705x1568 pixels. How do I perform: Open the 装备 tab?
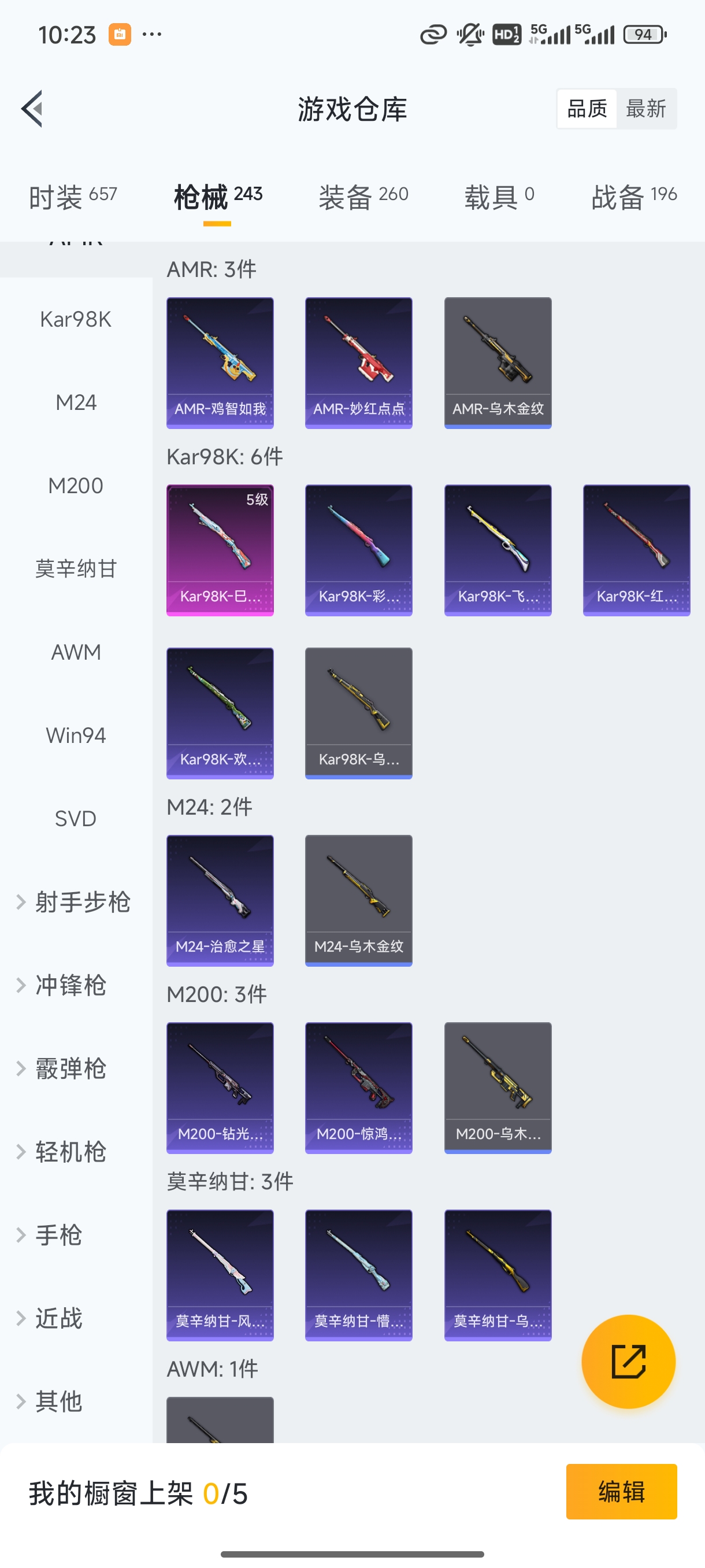point(363,197)
